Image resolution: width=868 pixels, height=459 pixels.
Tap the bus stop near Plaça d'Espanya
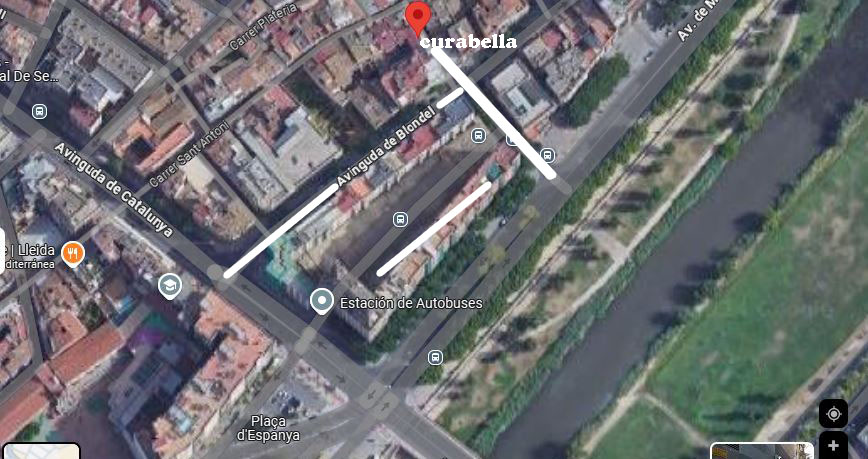[x=435, y=357]
